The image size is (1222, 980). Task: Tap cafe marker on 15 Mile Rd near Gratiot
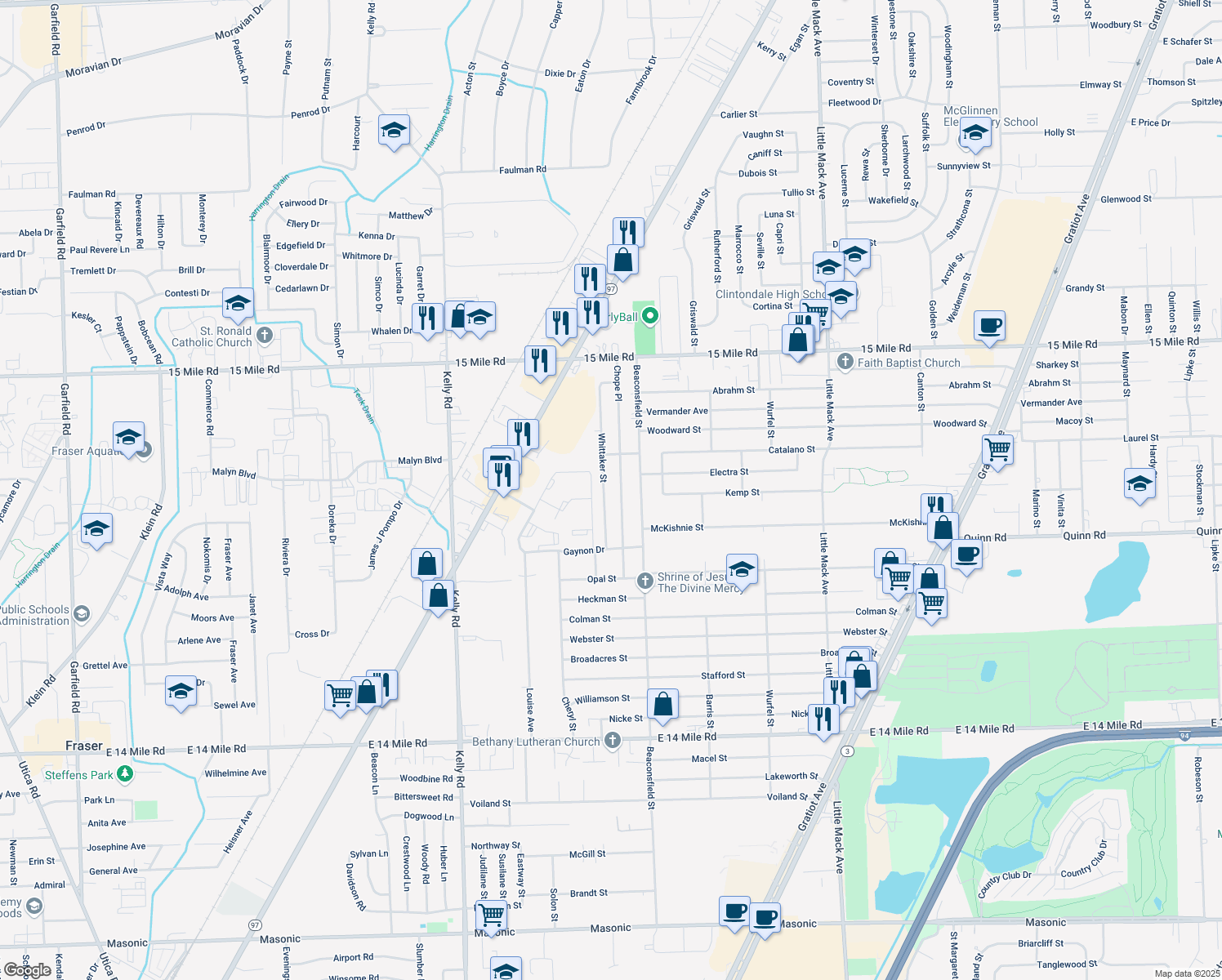coord(989,326)
